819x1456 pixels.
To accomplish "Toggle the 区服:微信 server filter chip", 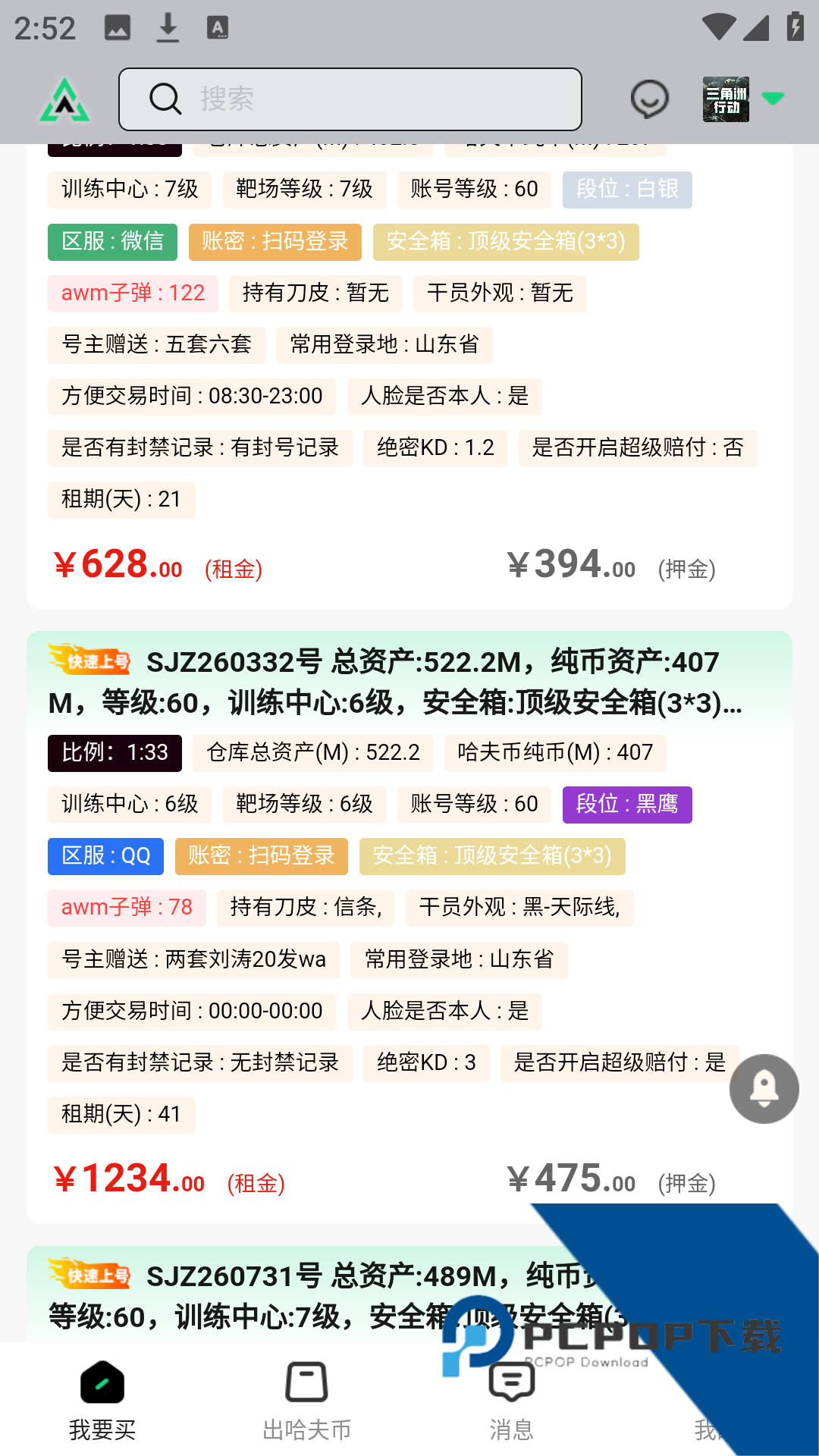I will pos(111,242).
